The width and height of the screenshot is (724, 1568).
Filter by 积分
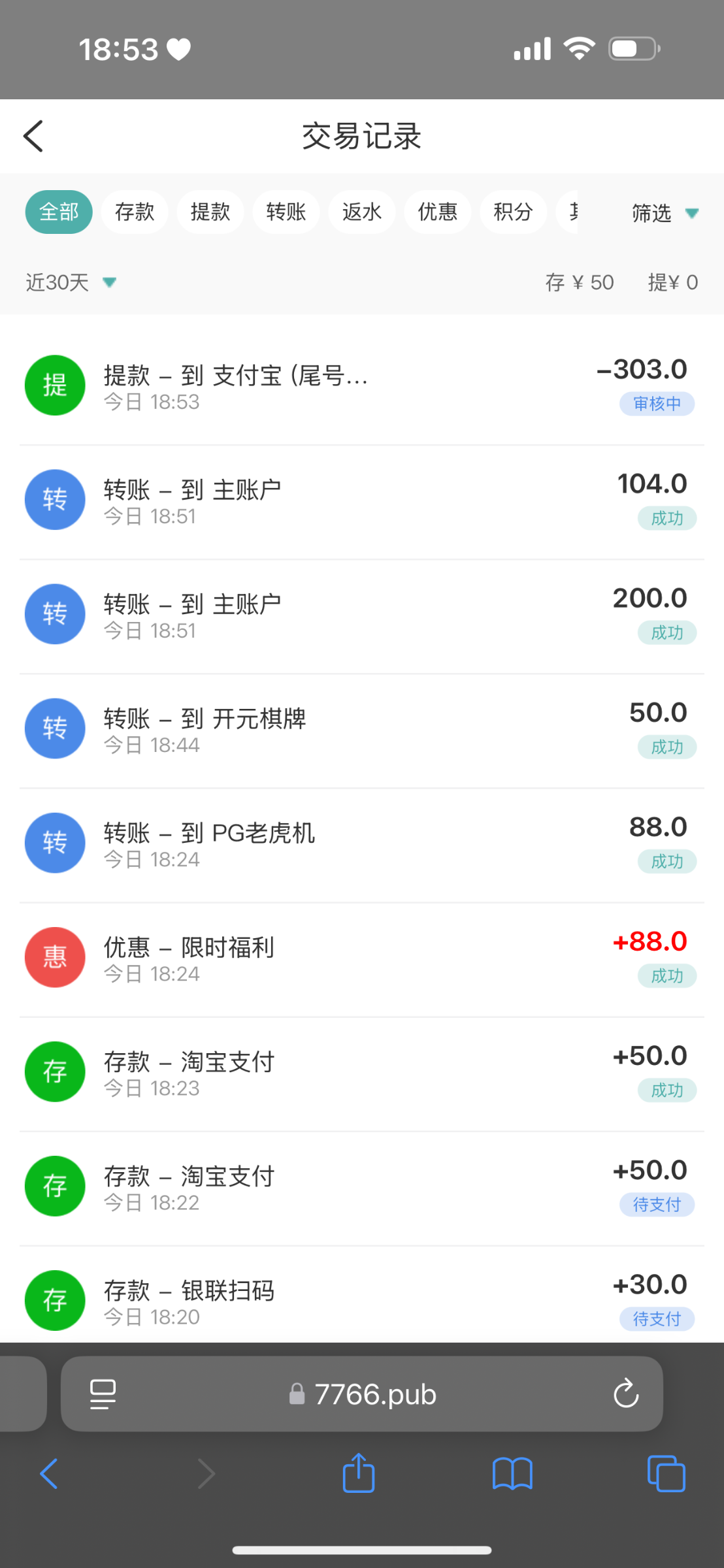point(514,212)
